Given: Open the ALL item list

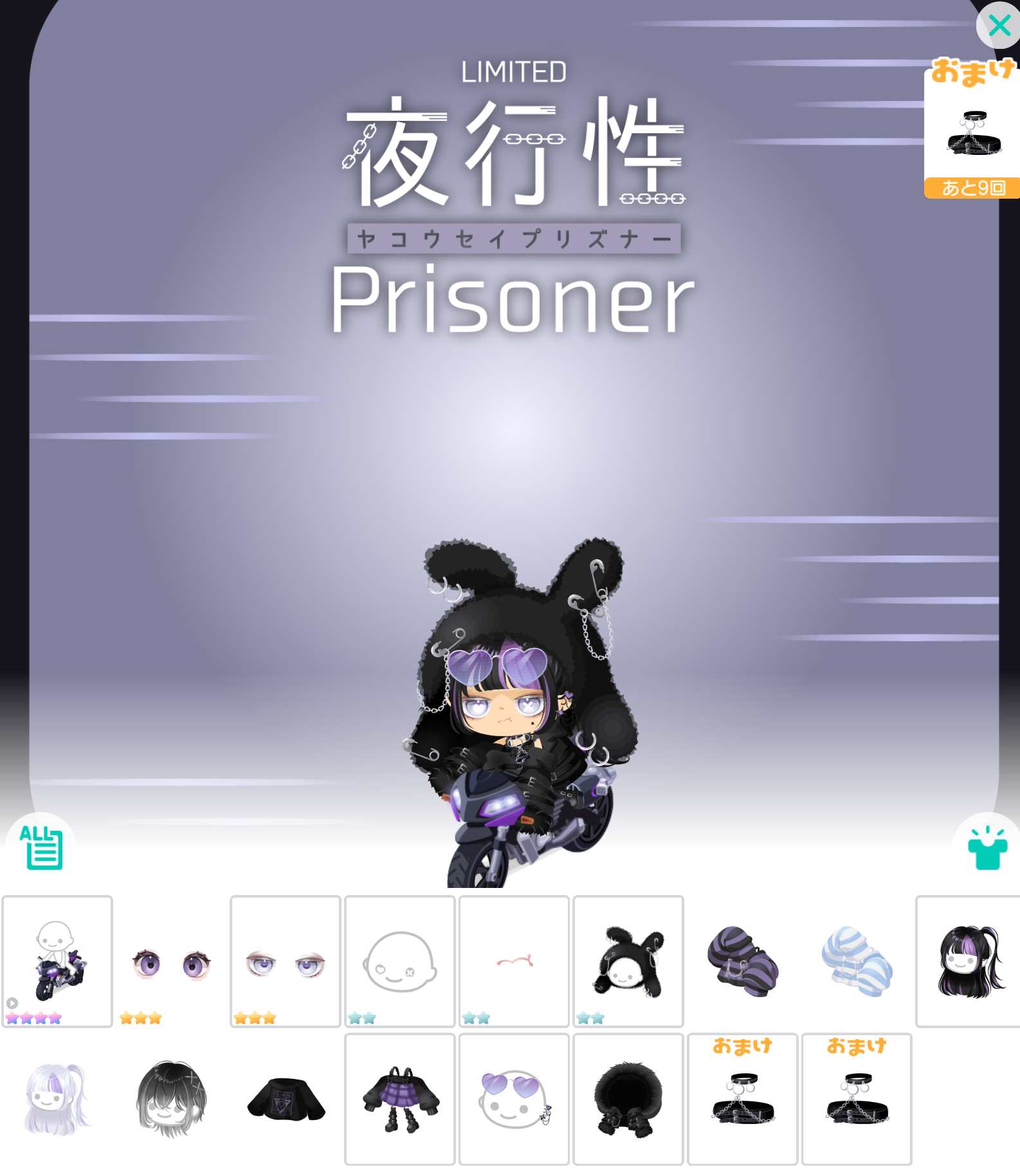Looking at the screenshot, I should [x=41, y=847].
